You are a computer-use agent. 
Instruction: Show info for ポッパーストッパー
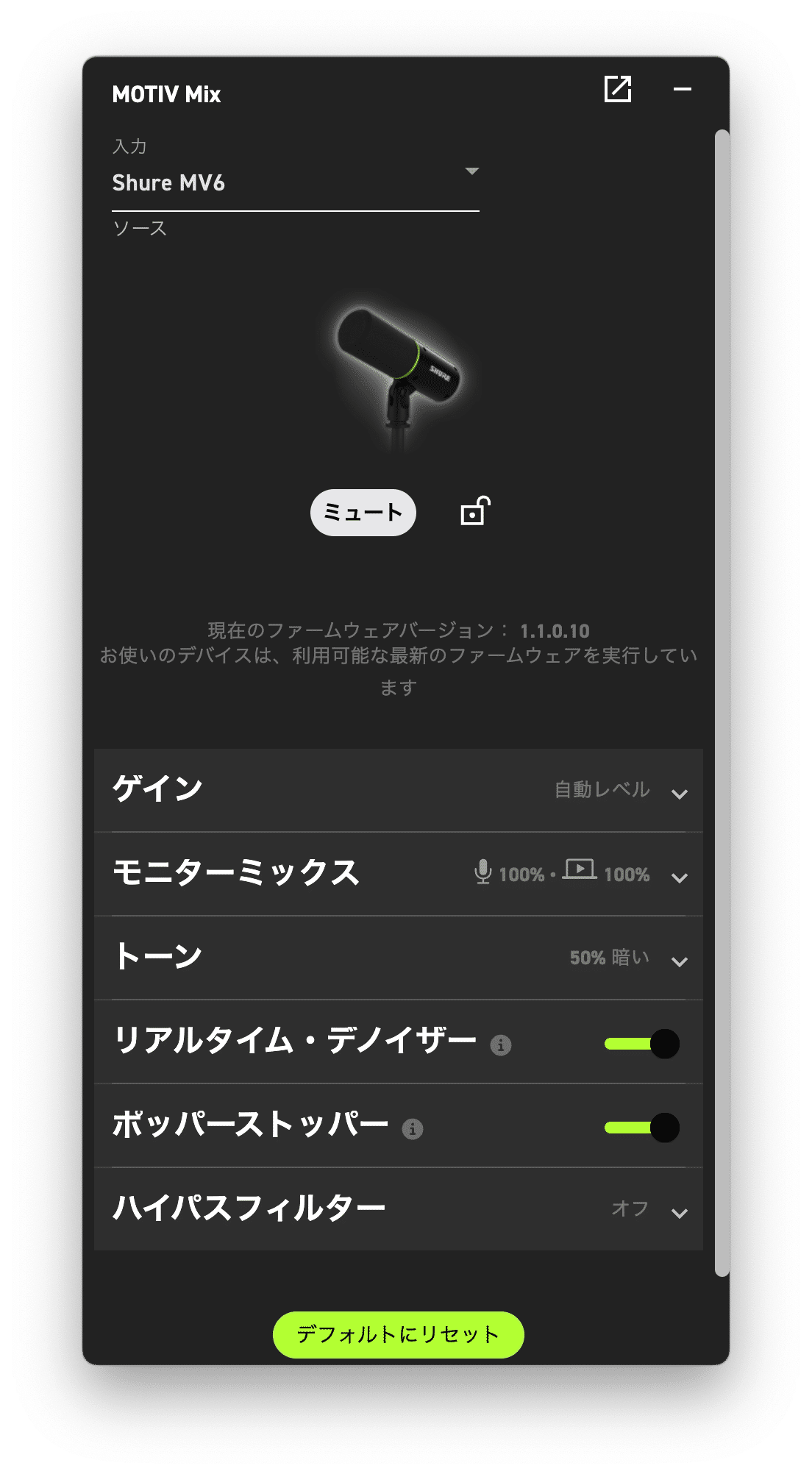(x=413, y=1128)
